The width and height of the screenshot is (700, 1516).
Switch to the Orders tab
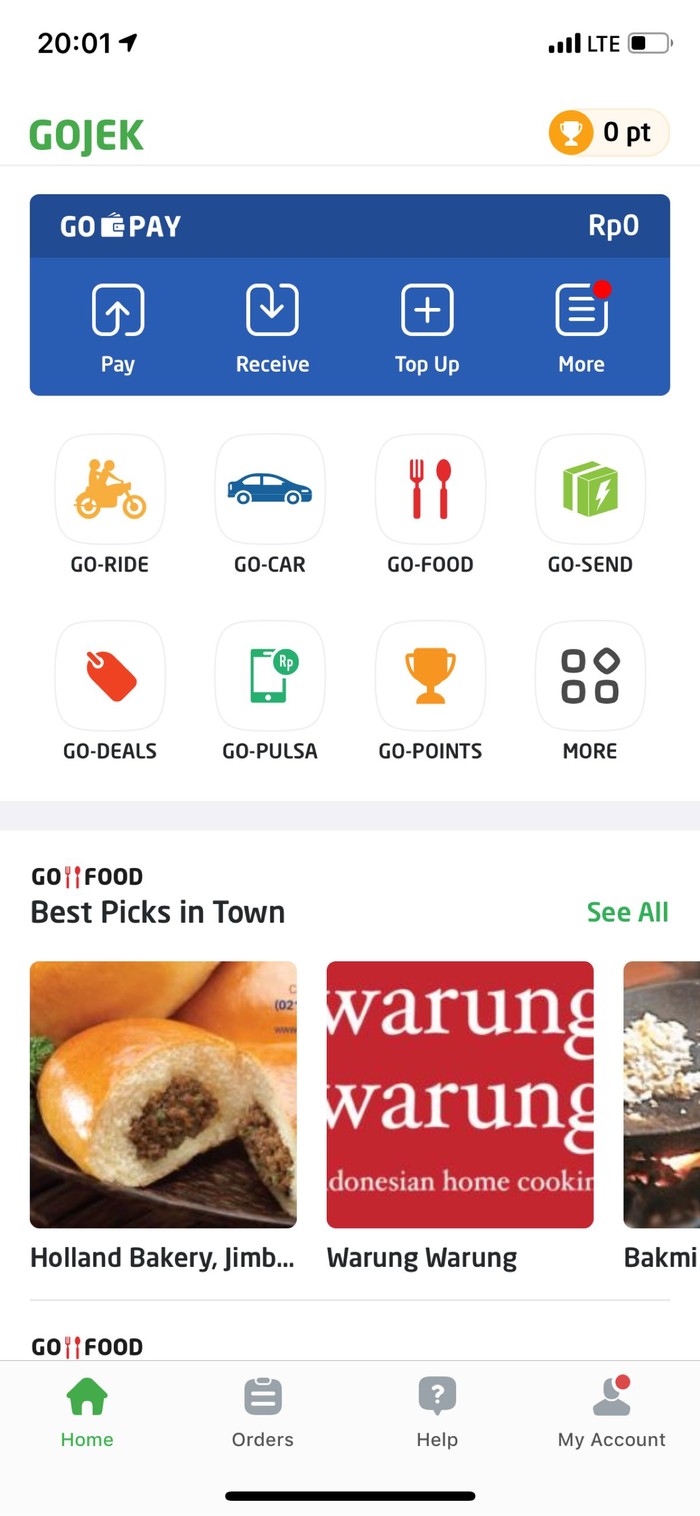[x=263, y=1411]
